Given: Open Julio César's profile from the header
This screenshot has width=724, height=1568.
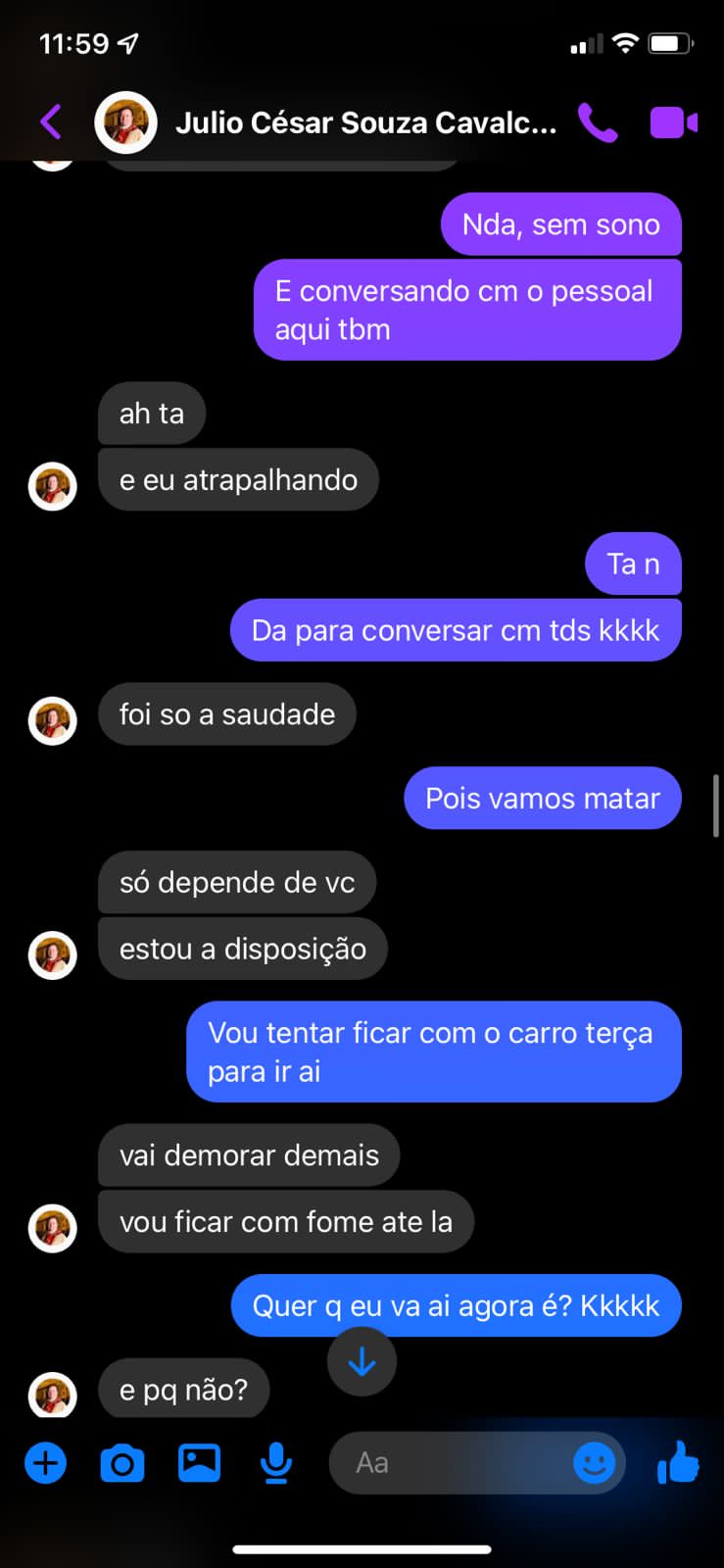Looking at the screenshot, I should (x=364, y=123).
